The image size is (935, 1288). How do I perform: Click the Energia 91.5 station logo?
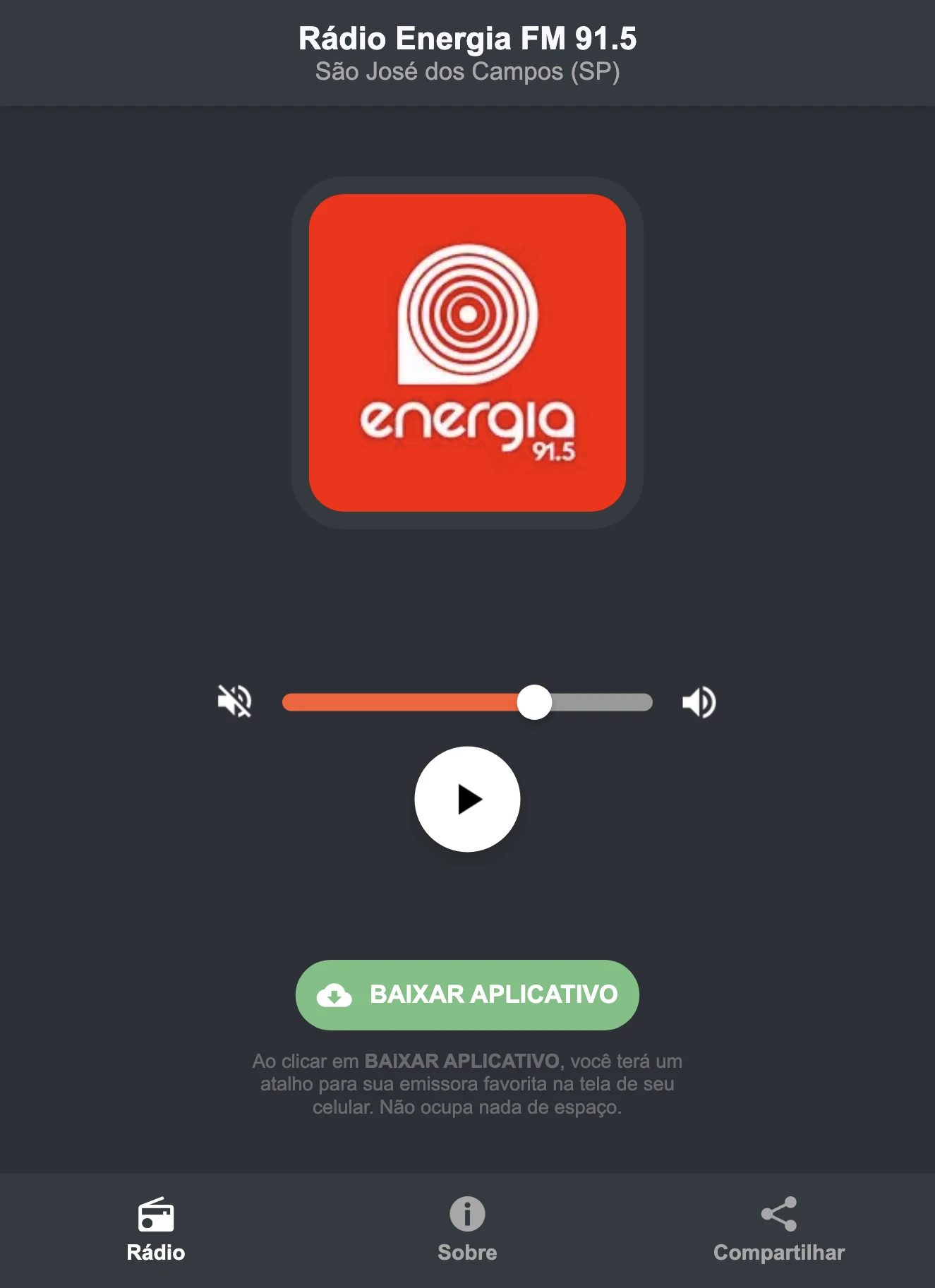pos(466,351)
